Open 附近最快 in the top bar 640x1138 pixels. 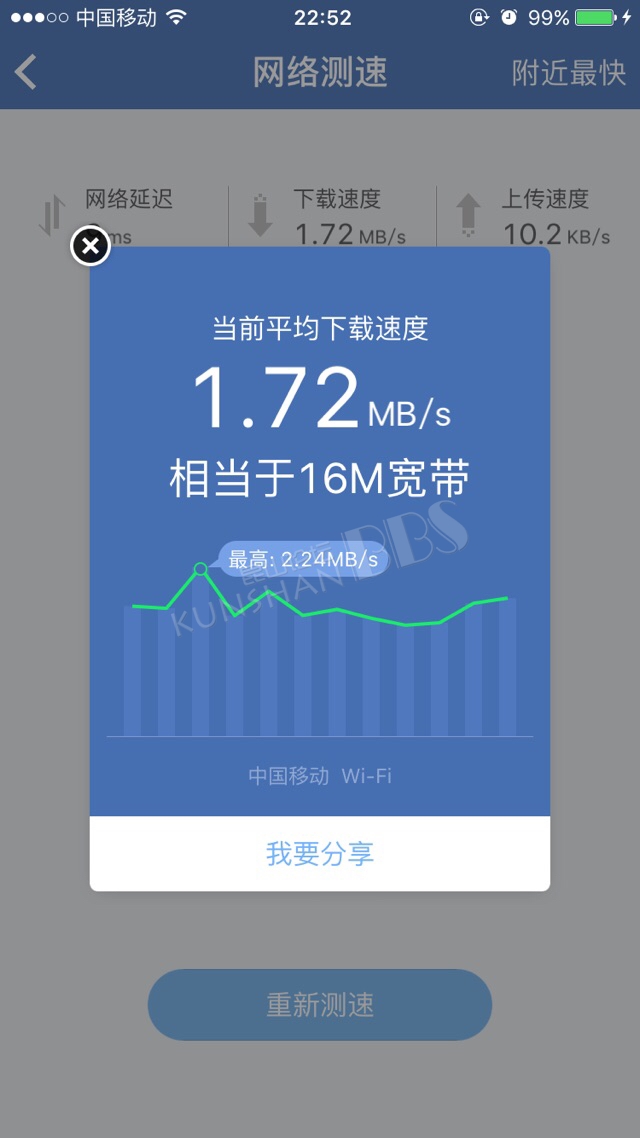[568, 72]
